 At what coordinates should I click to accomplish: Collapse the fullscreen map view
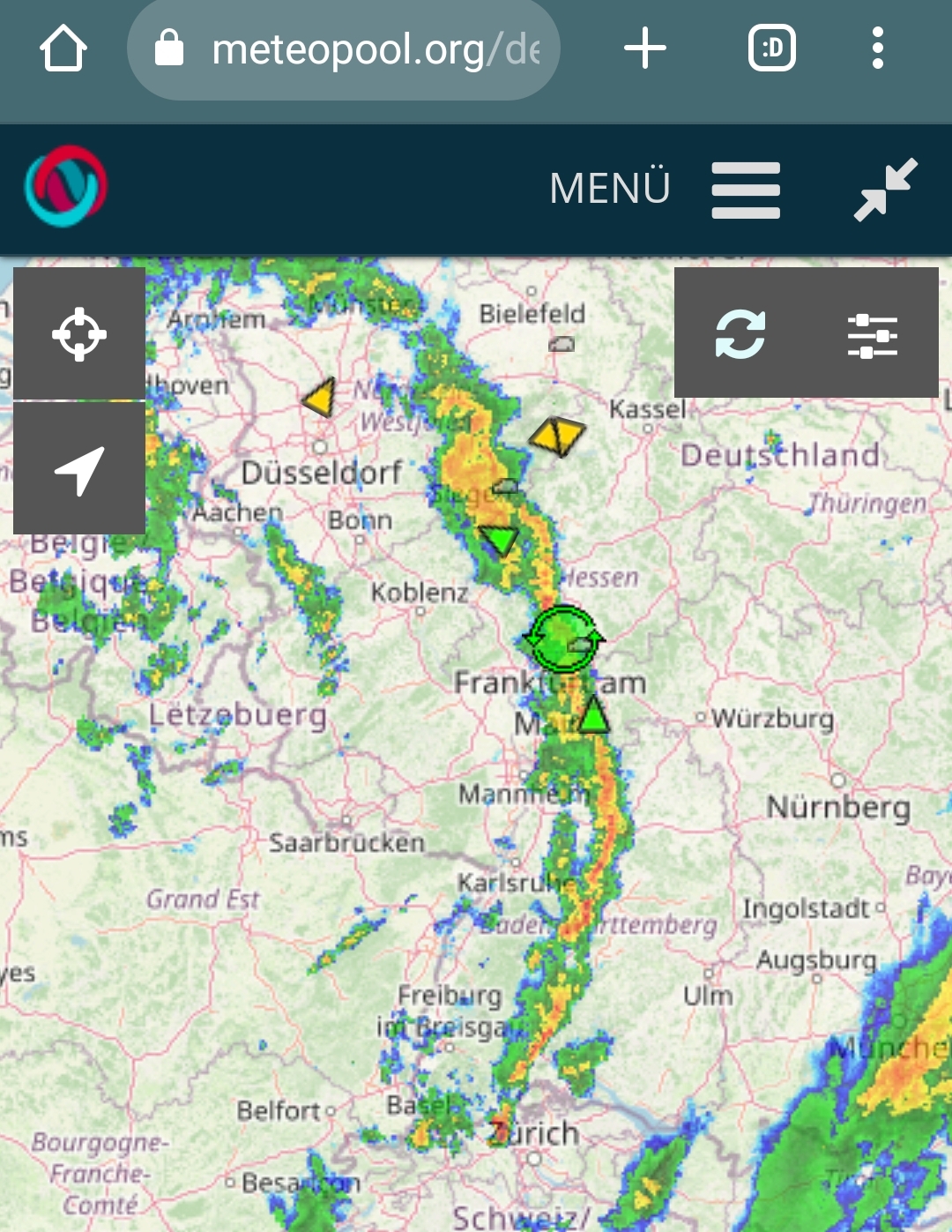[x=885, y=189]
